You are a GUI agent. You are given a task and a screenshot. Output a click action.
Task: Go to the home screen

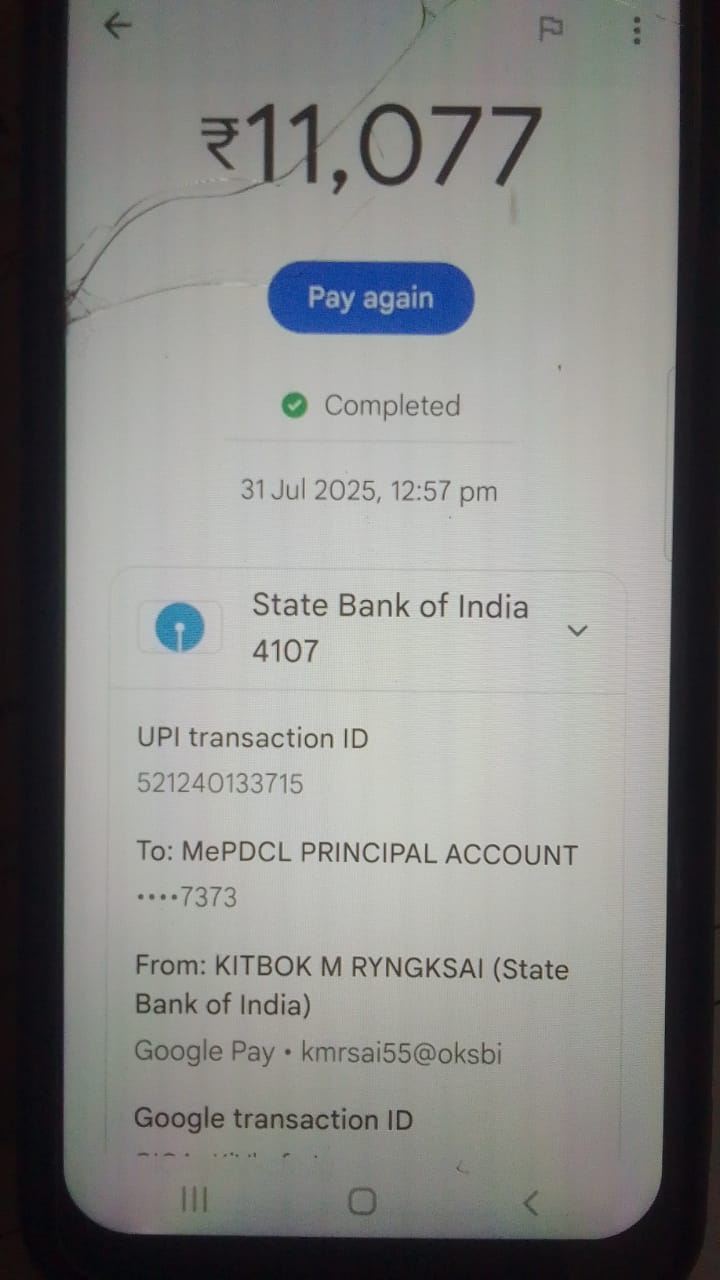pyautogui.click(x=362, y=1201)
